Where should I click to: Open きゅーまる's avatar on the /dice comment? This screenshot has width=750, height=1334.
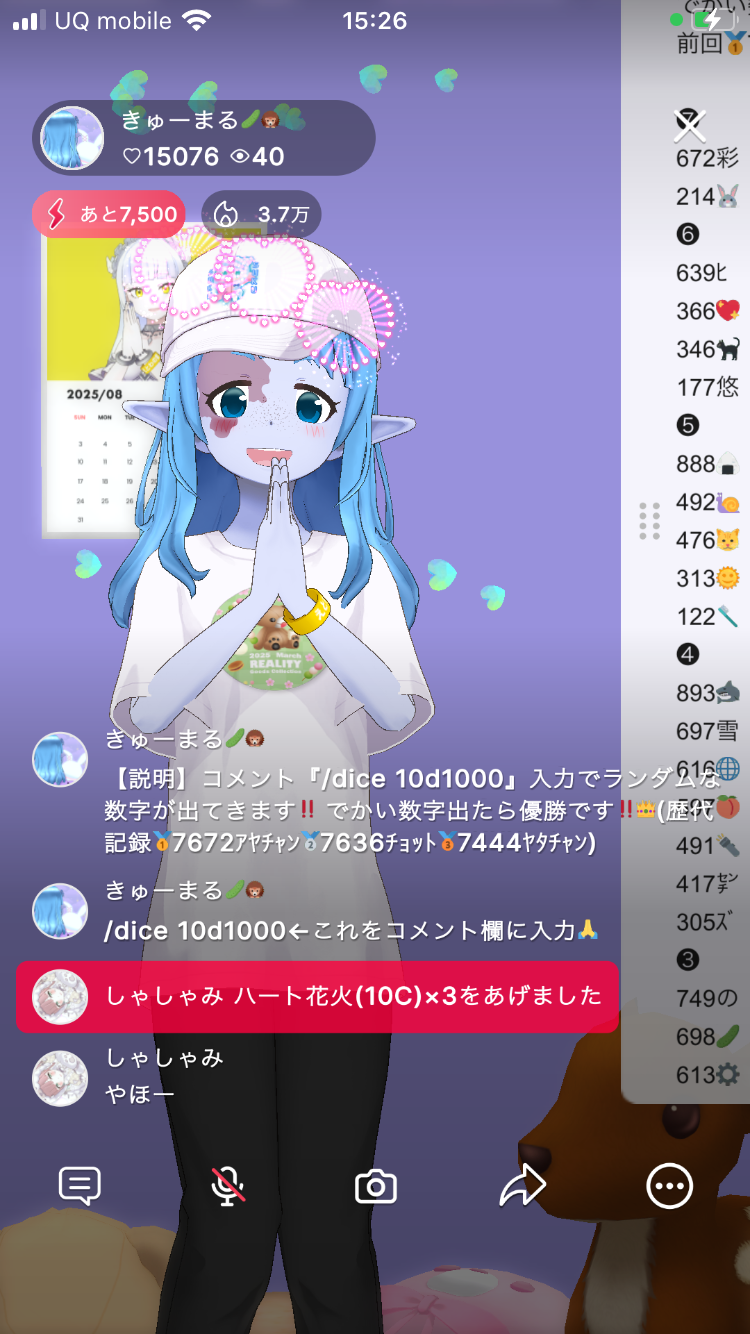tap(60, 912)
